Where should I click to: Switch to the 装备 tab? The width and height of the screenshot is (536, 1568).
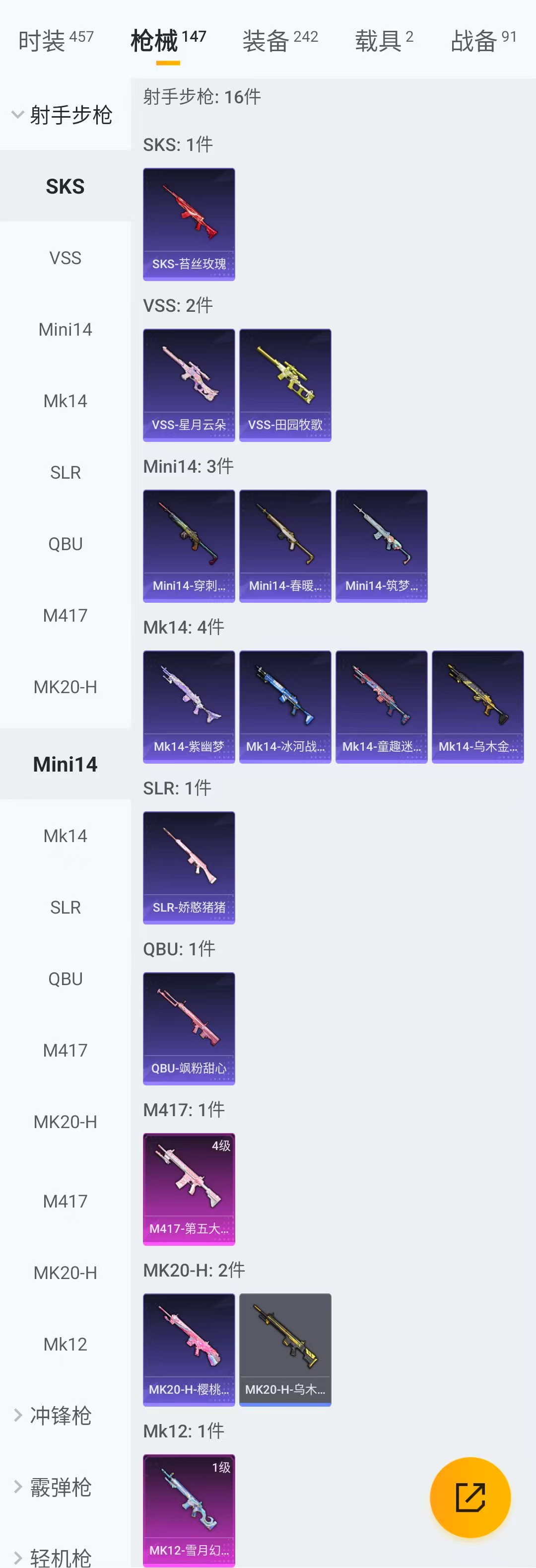point(280,41)
